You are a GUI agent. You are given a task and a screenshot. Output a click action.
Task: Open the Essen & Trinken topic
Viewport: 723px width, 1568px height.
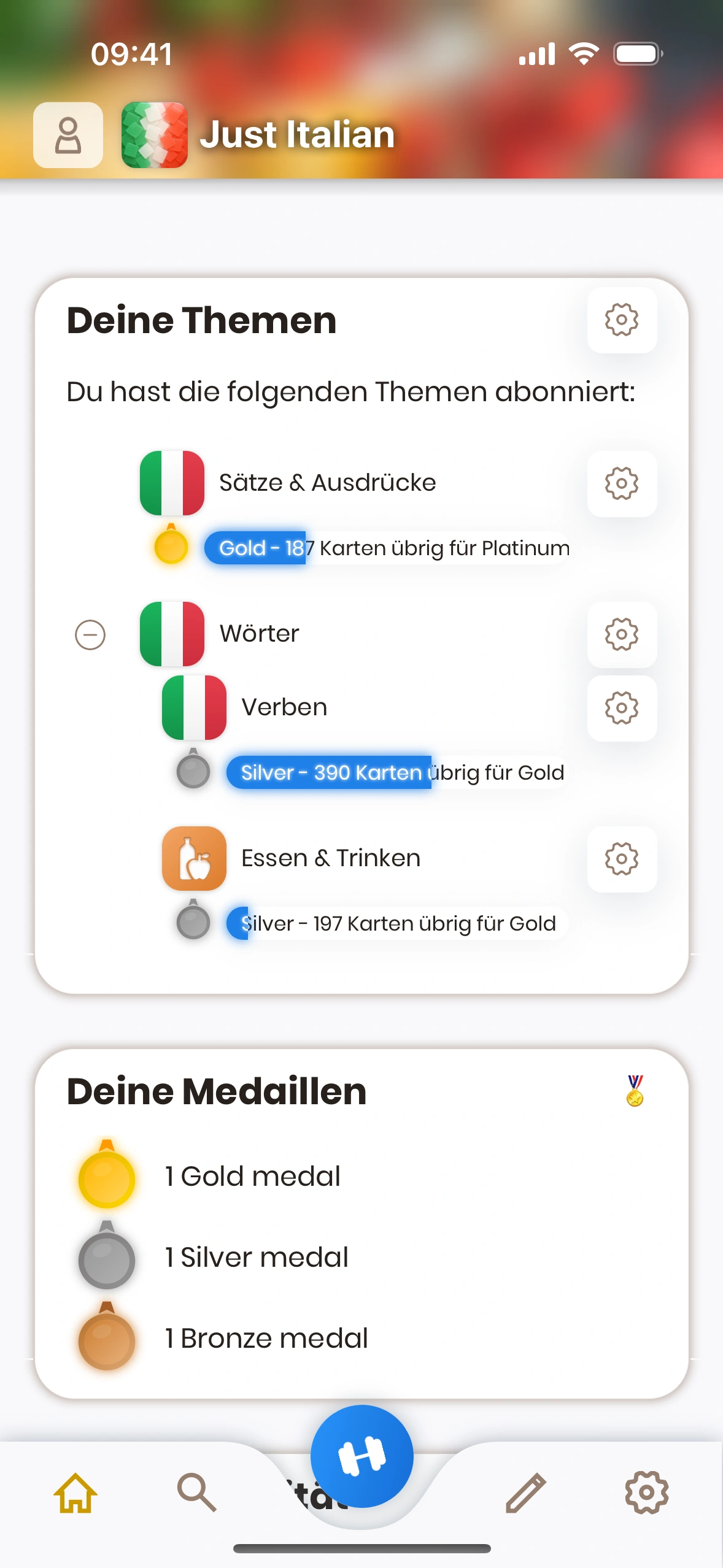(330, 858)
